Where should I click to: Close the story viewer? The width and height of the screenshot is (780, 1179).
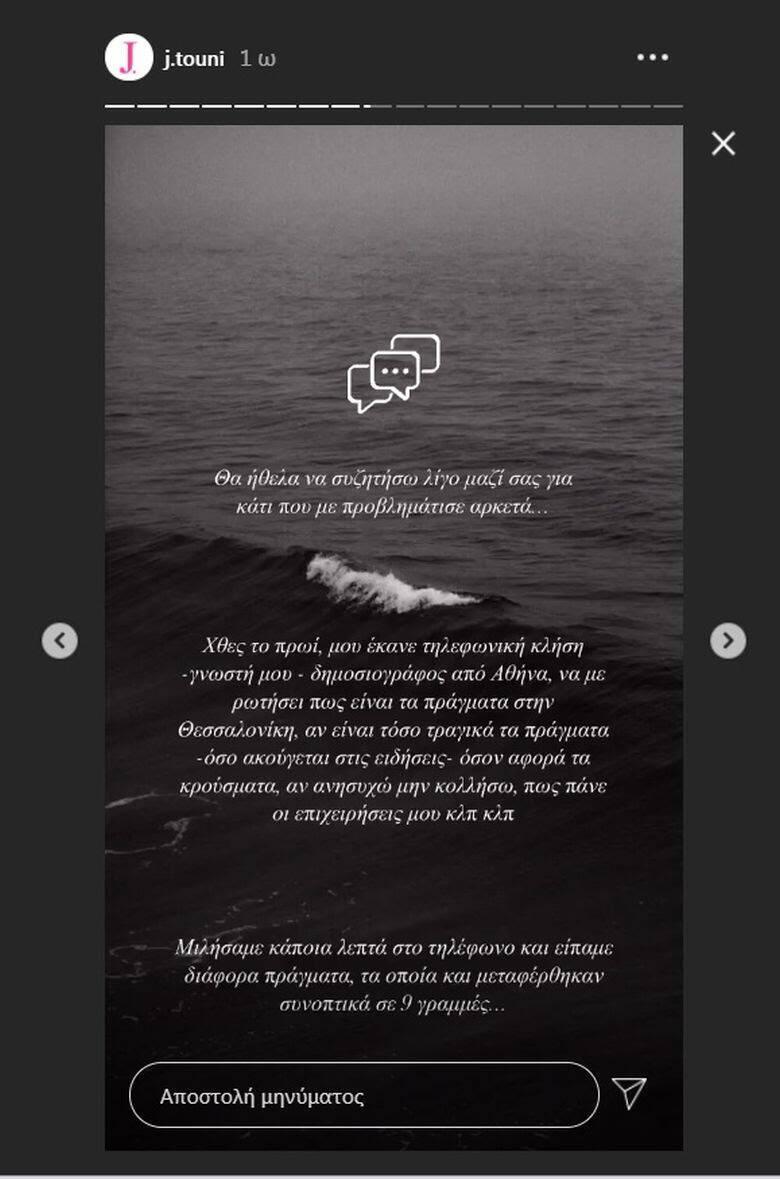(723, 144)
